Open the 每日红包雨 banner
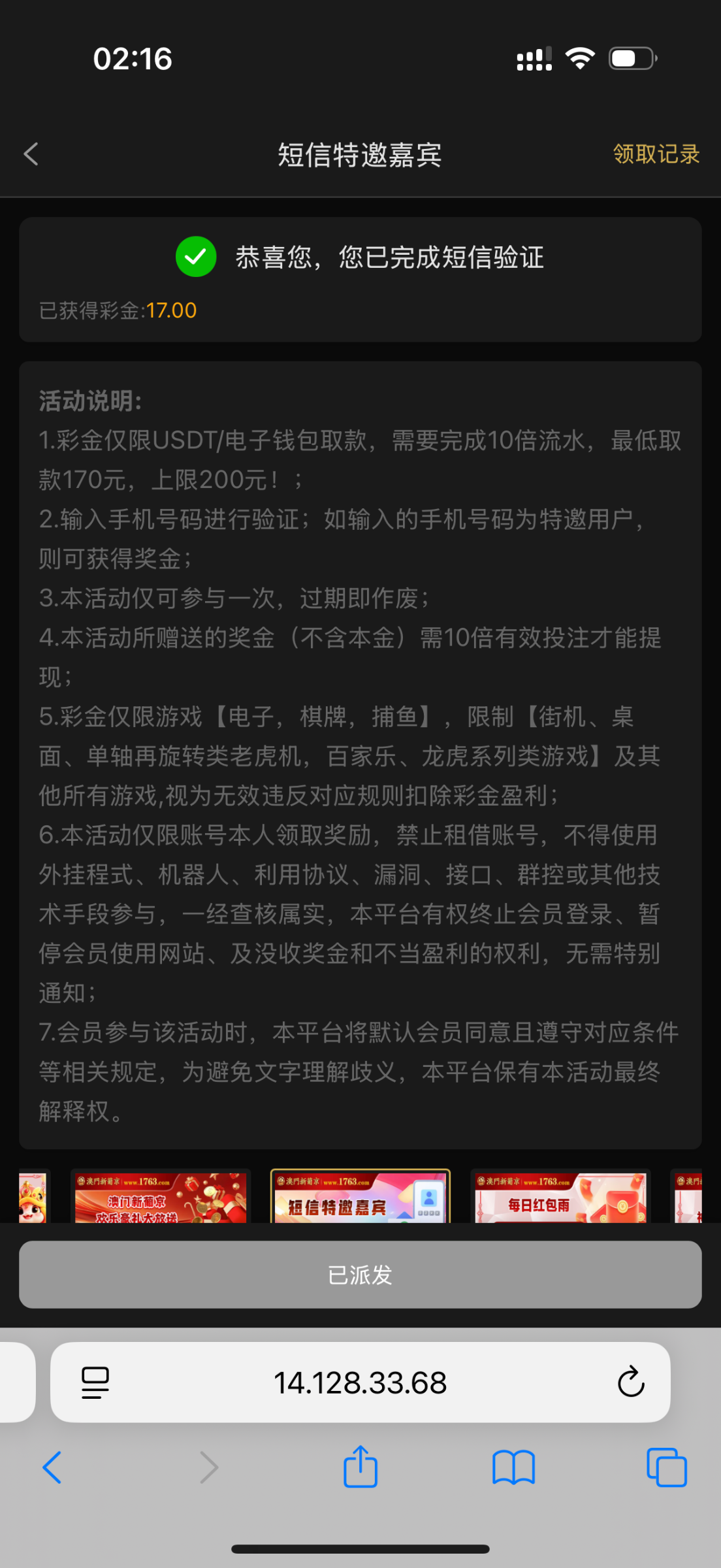 tap(560, 1197)
